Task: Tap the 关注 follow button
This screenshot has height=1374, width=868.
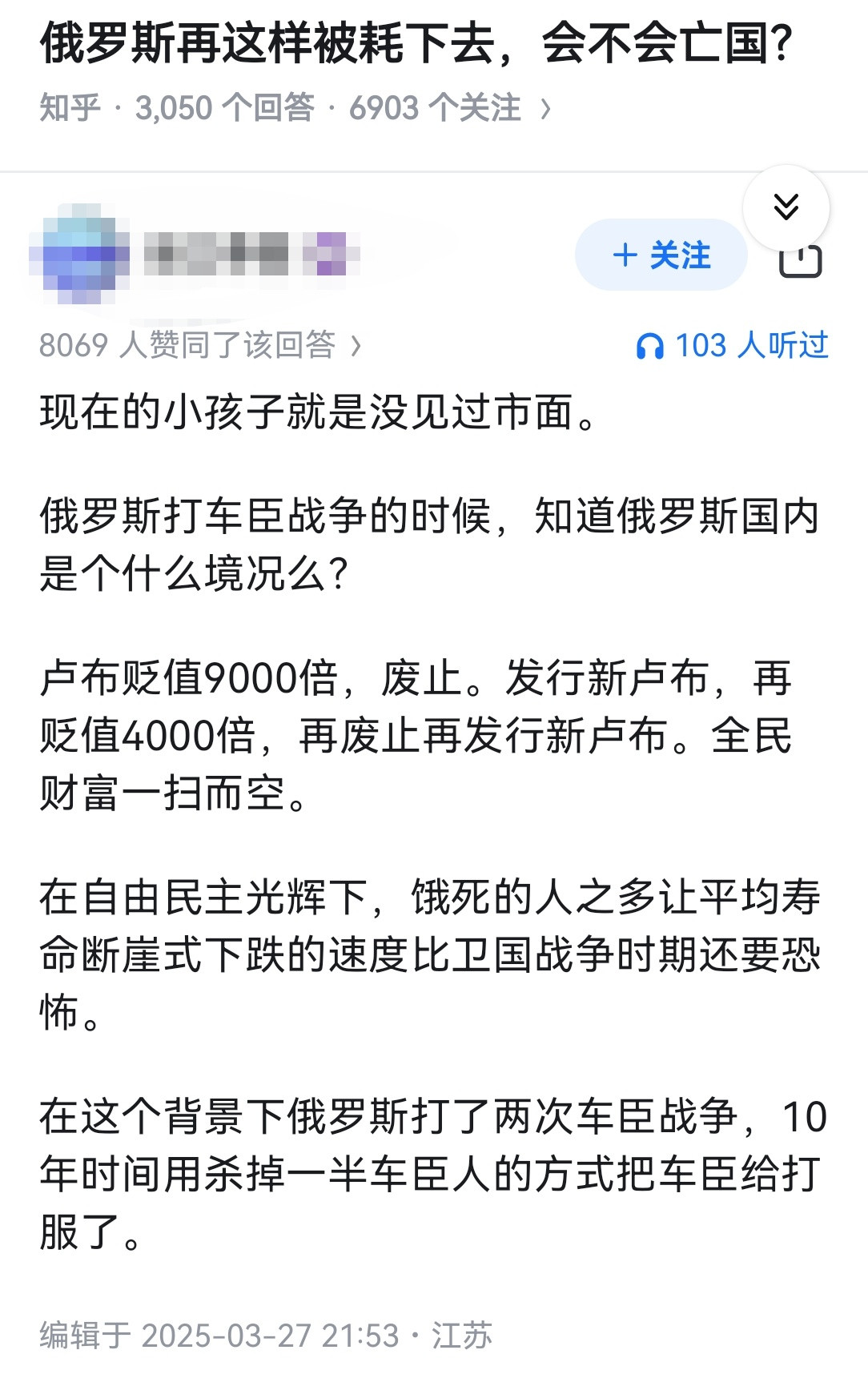Action: pyautogui.click(x=661, y=255)
